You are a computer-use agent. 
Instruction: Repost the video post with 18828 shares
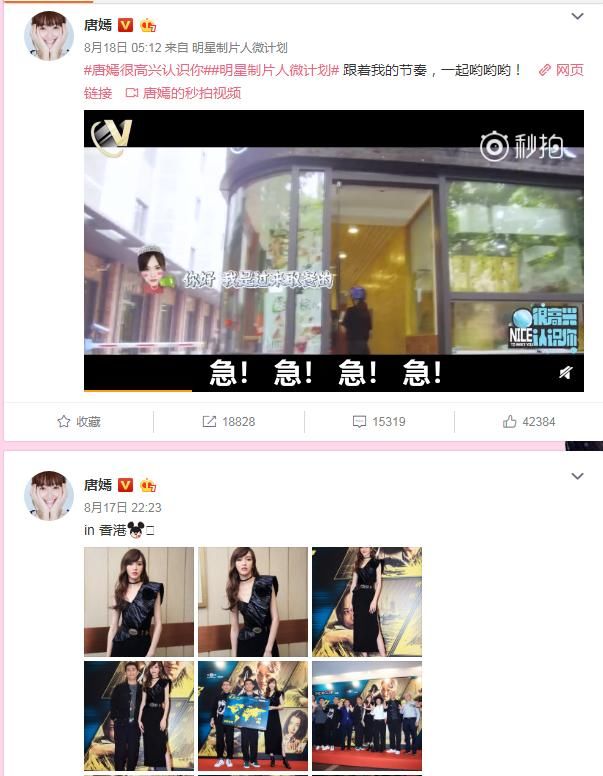[229, 422]
